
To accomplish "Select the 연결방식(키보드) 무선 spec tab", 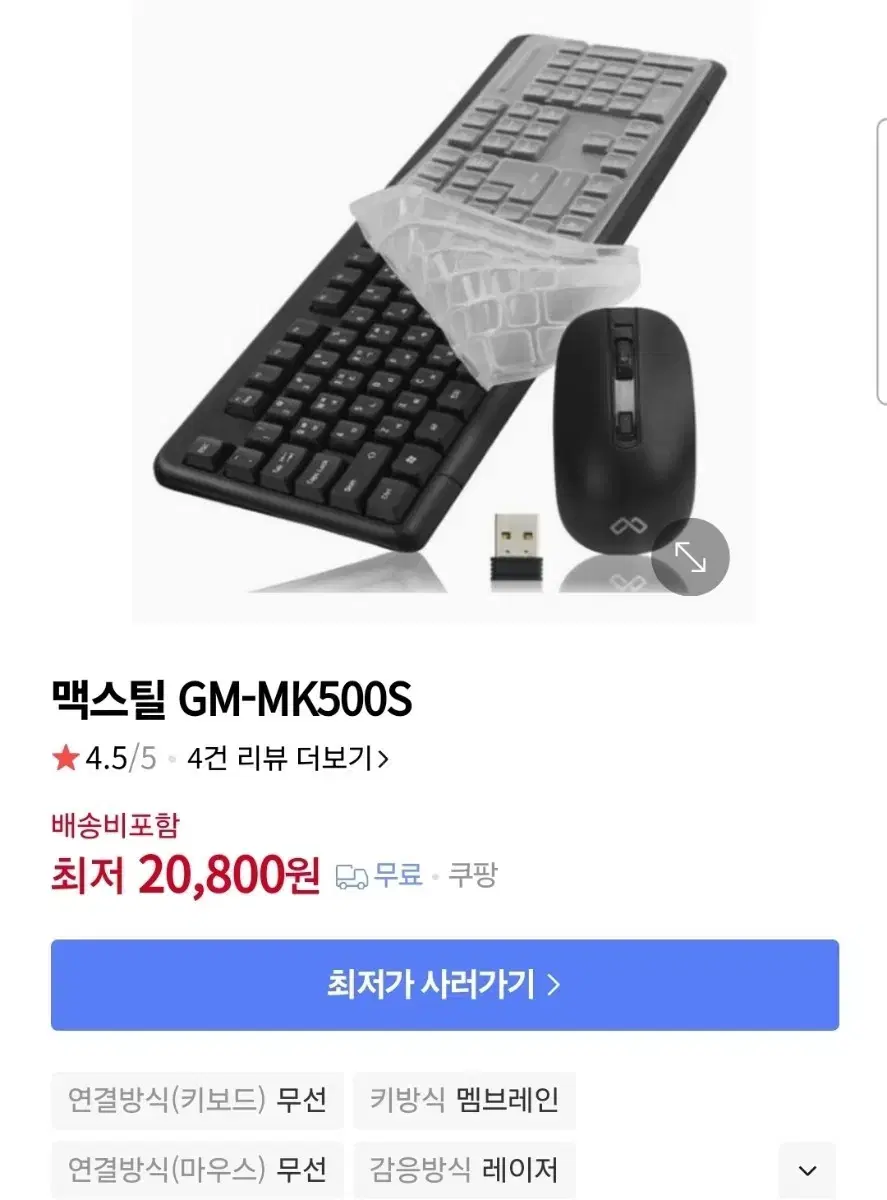I will pos(196,1100).
